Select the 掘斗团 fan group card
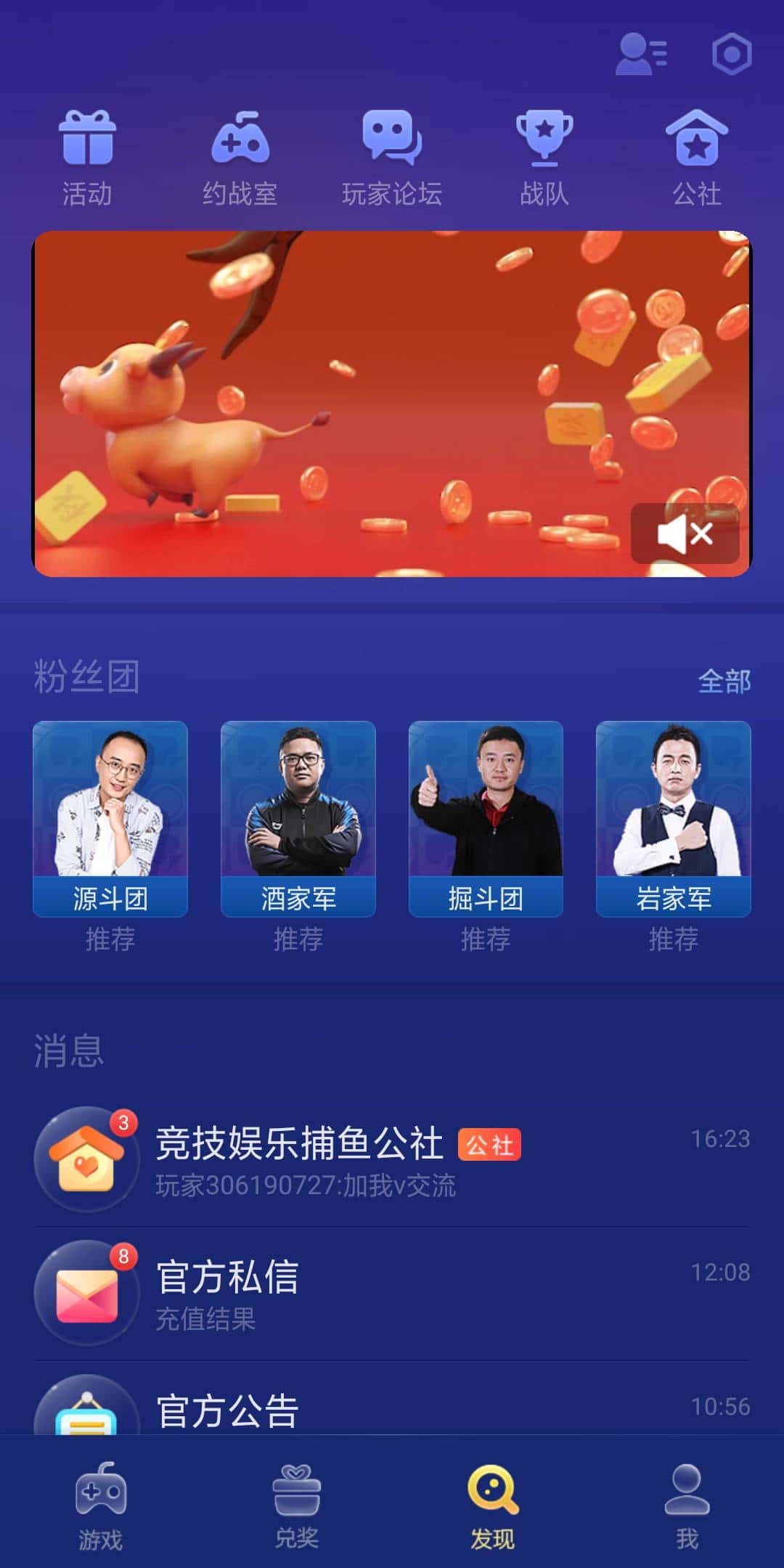 (485, 817)
